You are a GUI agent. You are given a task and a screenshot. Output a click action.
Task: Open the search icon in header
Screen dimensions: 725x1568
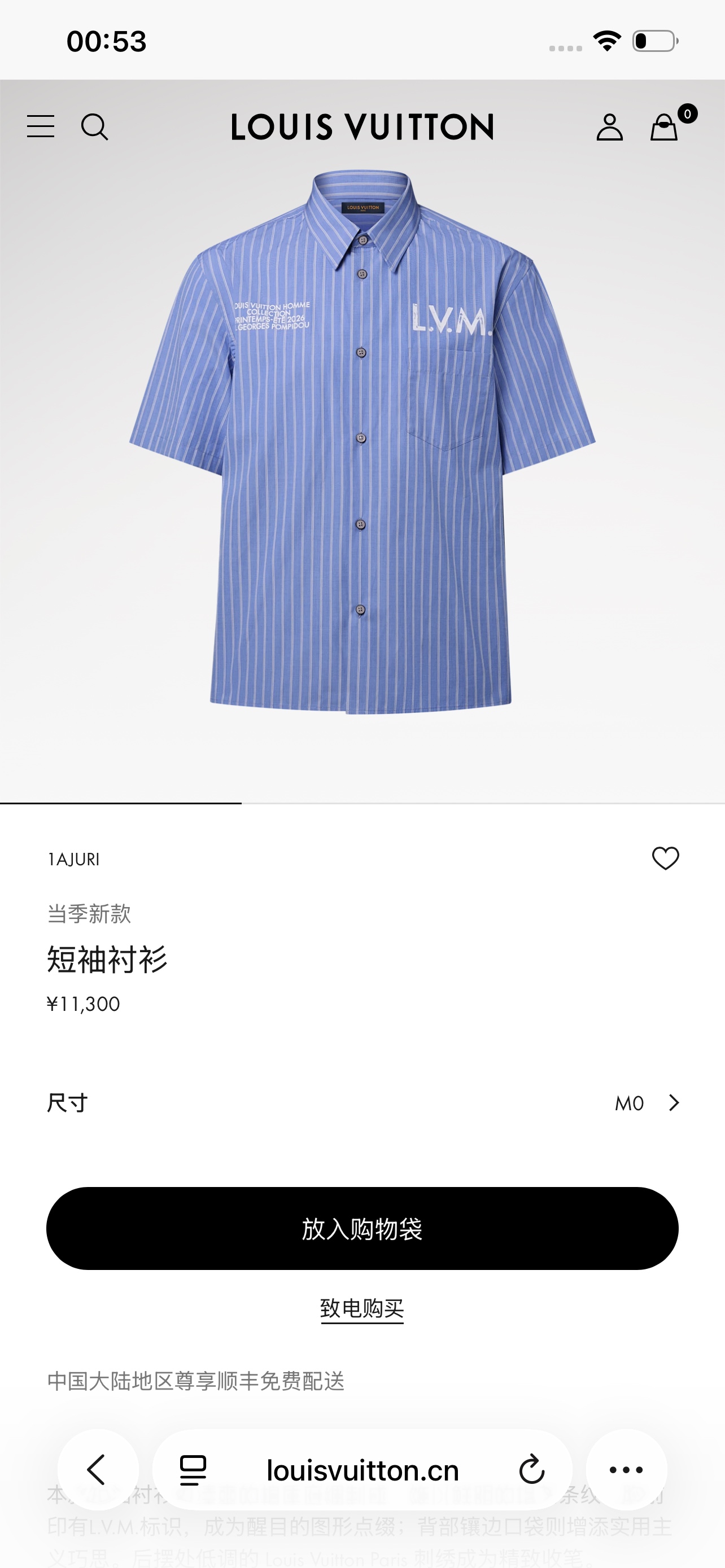coord(94,127)
